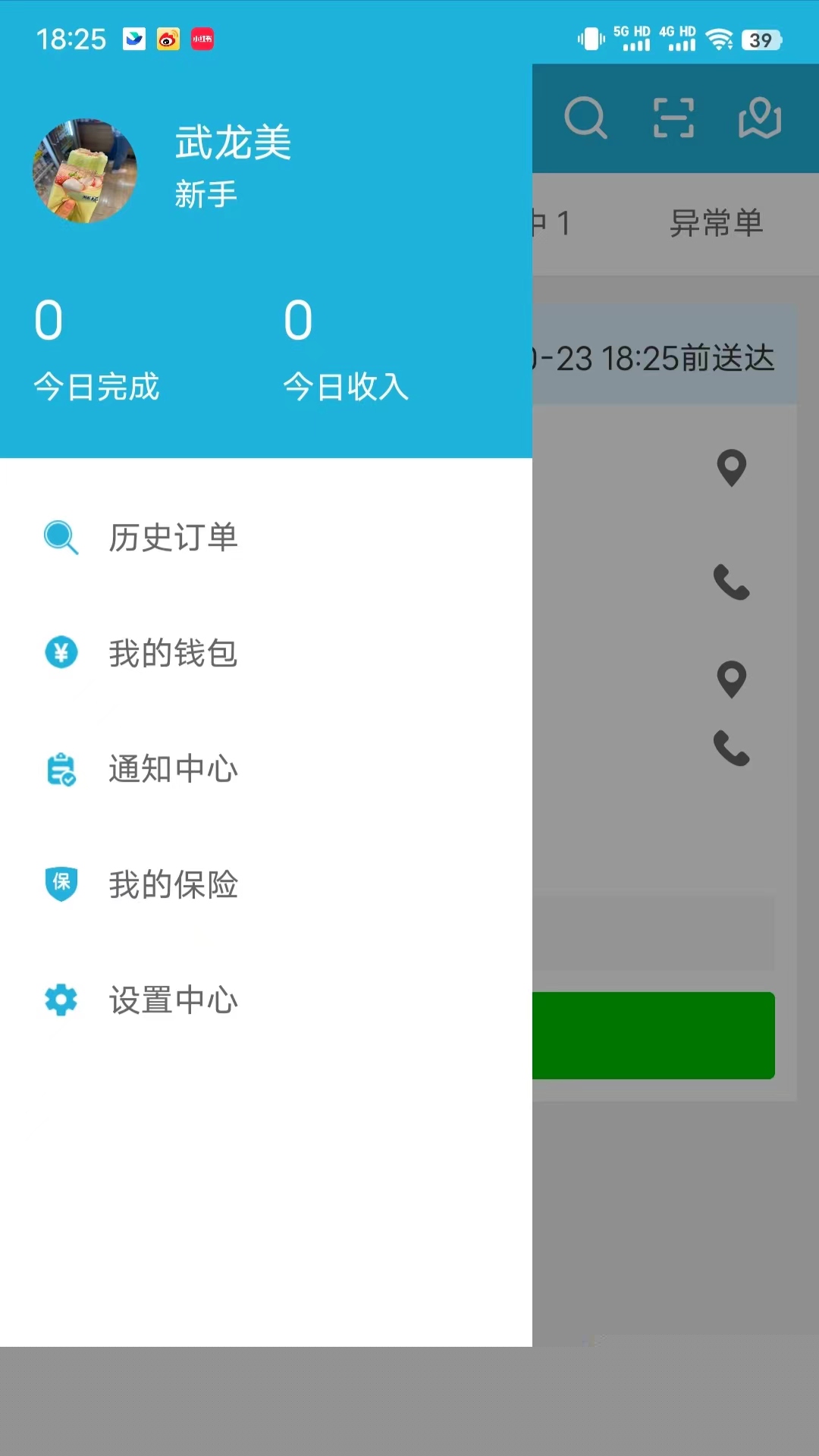The height and width of the screenshot is (1456, 819).
Task: Tap the profile avatar of 武龙美
Action: tap(85, 171)
